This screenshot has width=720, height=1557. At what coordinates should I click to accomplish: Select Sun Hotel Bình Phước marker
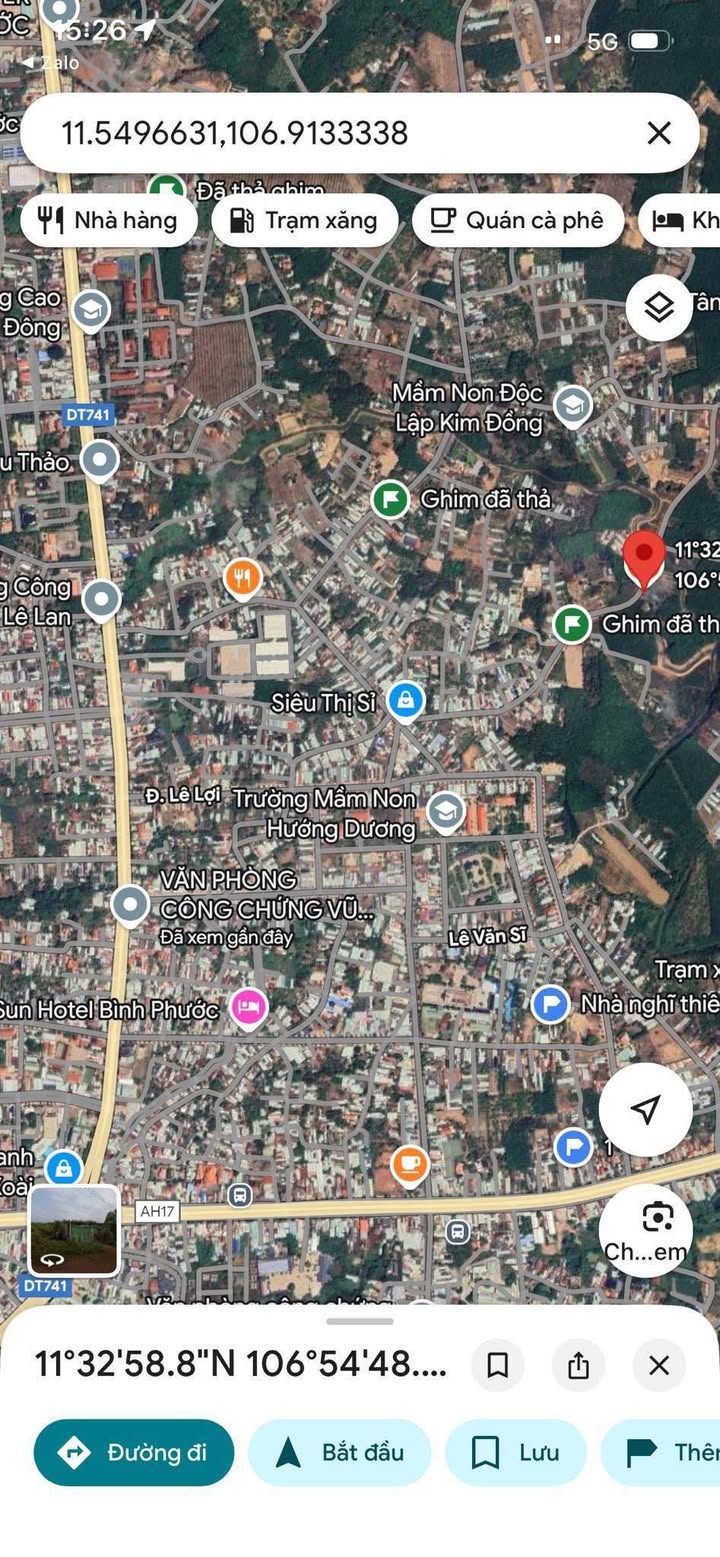click(x=248, y=1007)
